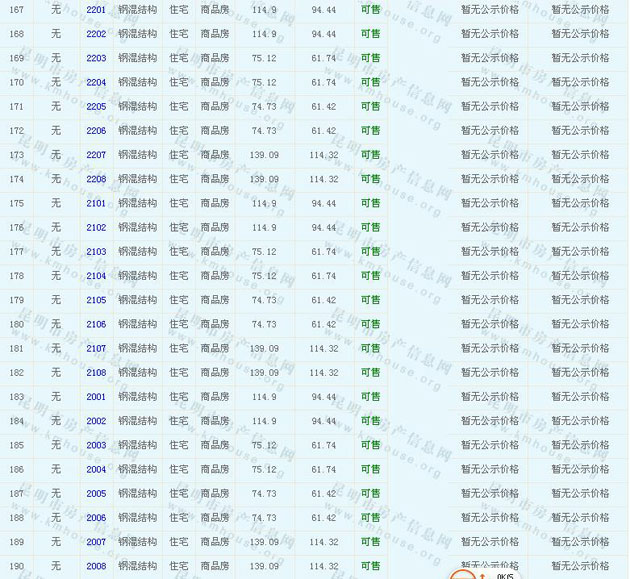
Task: Open room 2201 details
Action: [x=96, y=10]
